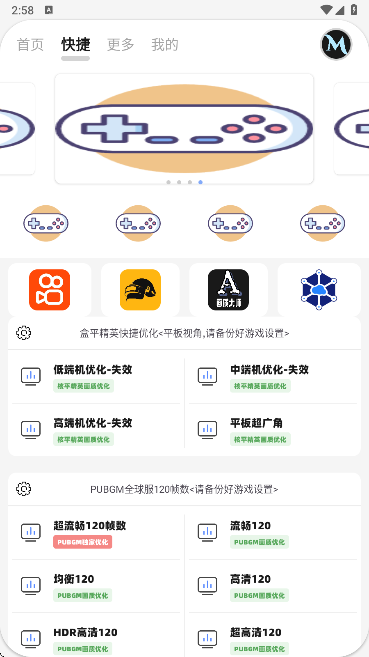The width and height of the screenshot is (369, 657).
Task: Open the Kuaishou app shortcut
Action: [x=49, y=290]
